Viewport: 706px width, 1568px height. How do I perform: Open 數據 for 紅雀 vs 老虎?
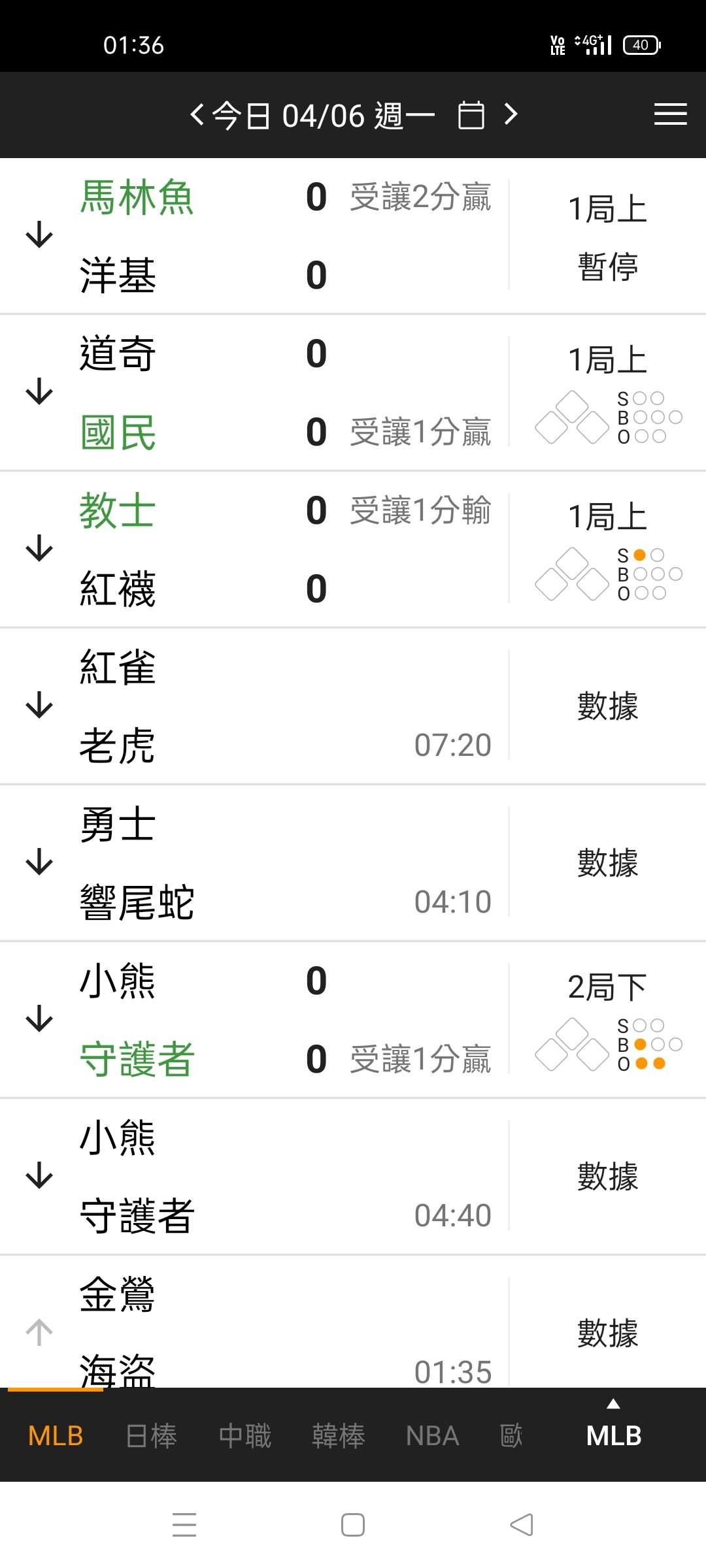click(x=607, y=706)
